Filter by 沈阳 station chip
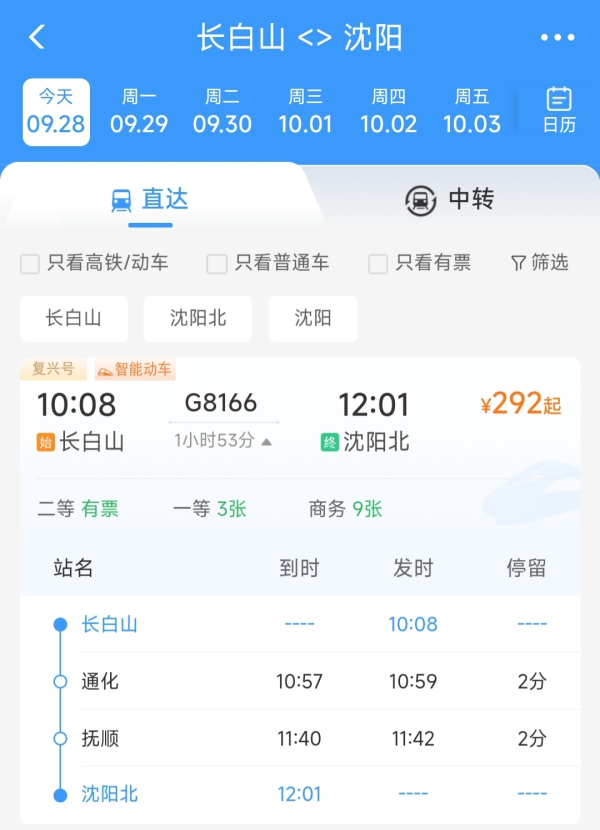Image resolution: width=600 pixels, height=830 pixels. point(313,319)
